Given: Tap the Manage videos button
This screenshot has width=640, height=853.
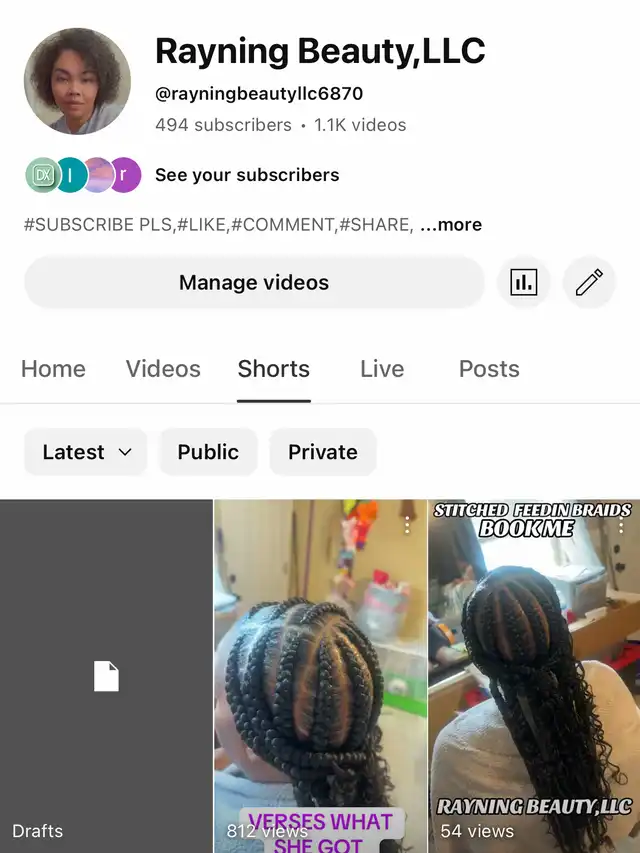Looking at the screenshot, I should pos(254,283).
